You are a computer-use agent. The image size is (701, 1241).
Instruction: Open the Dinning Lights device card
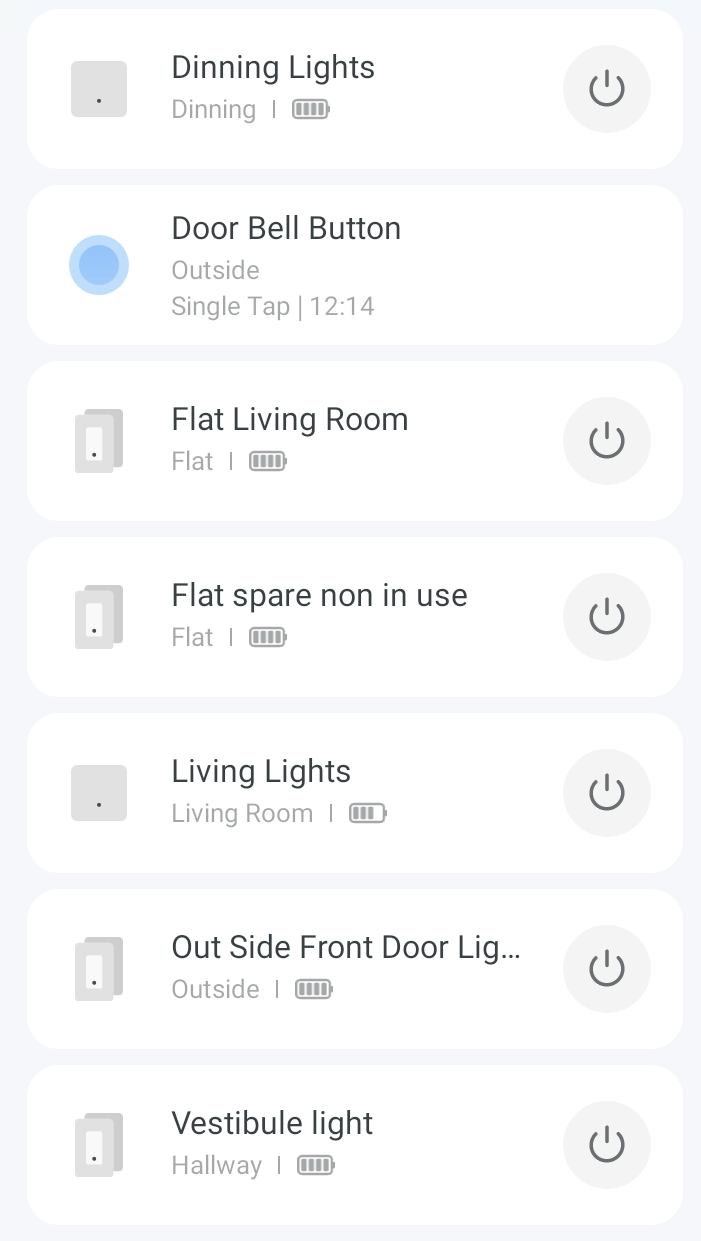pos(300,89)
